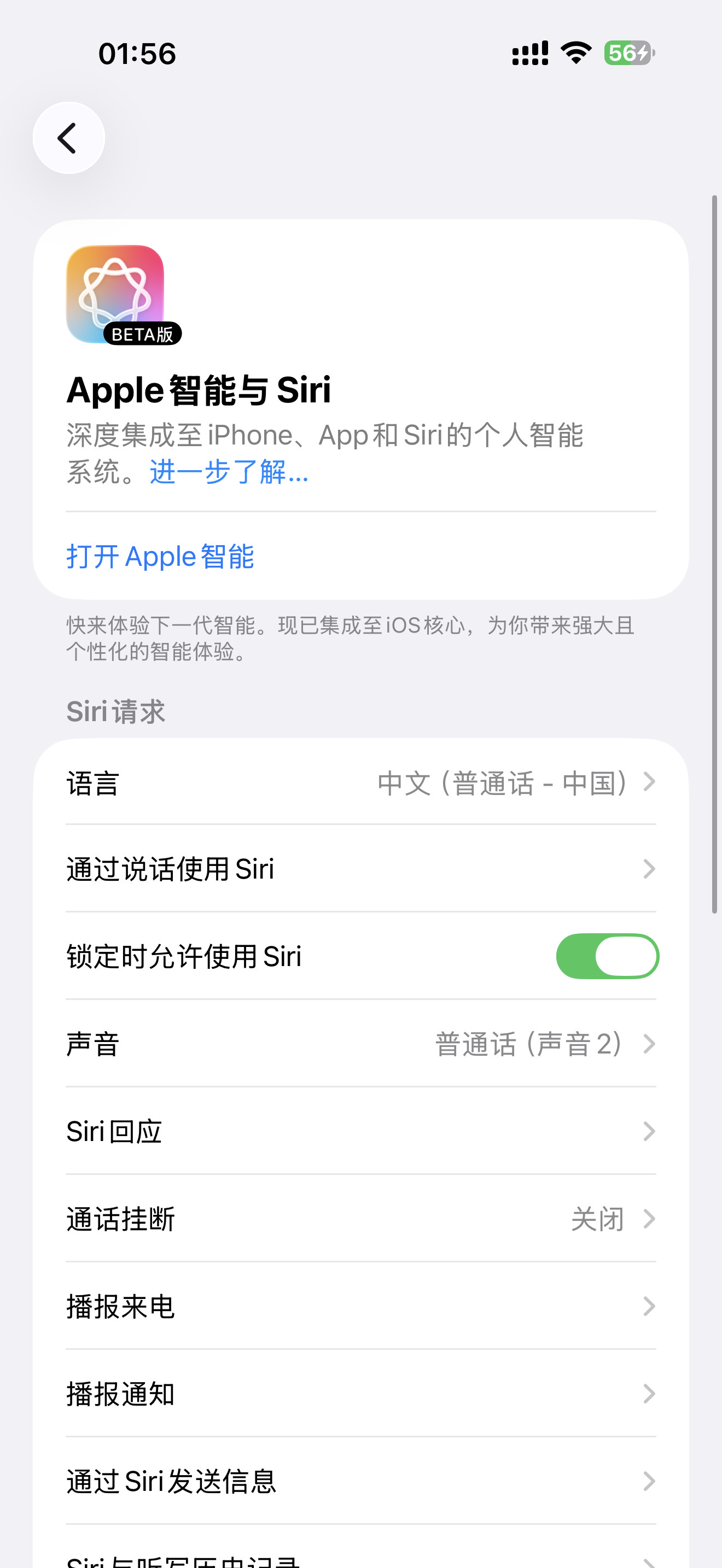This screenshot has height=1568, width=722.
Task: Tap 打开 Apple 智能
Action: coord(161,555)
